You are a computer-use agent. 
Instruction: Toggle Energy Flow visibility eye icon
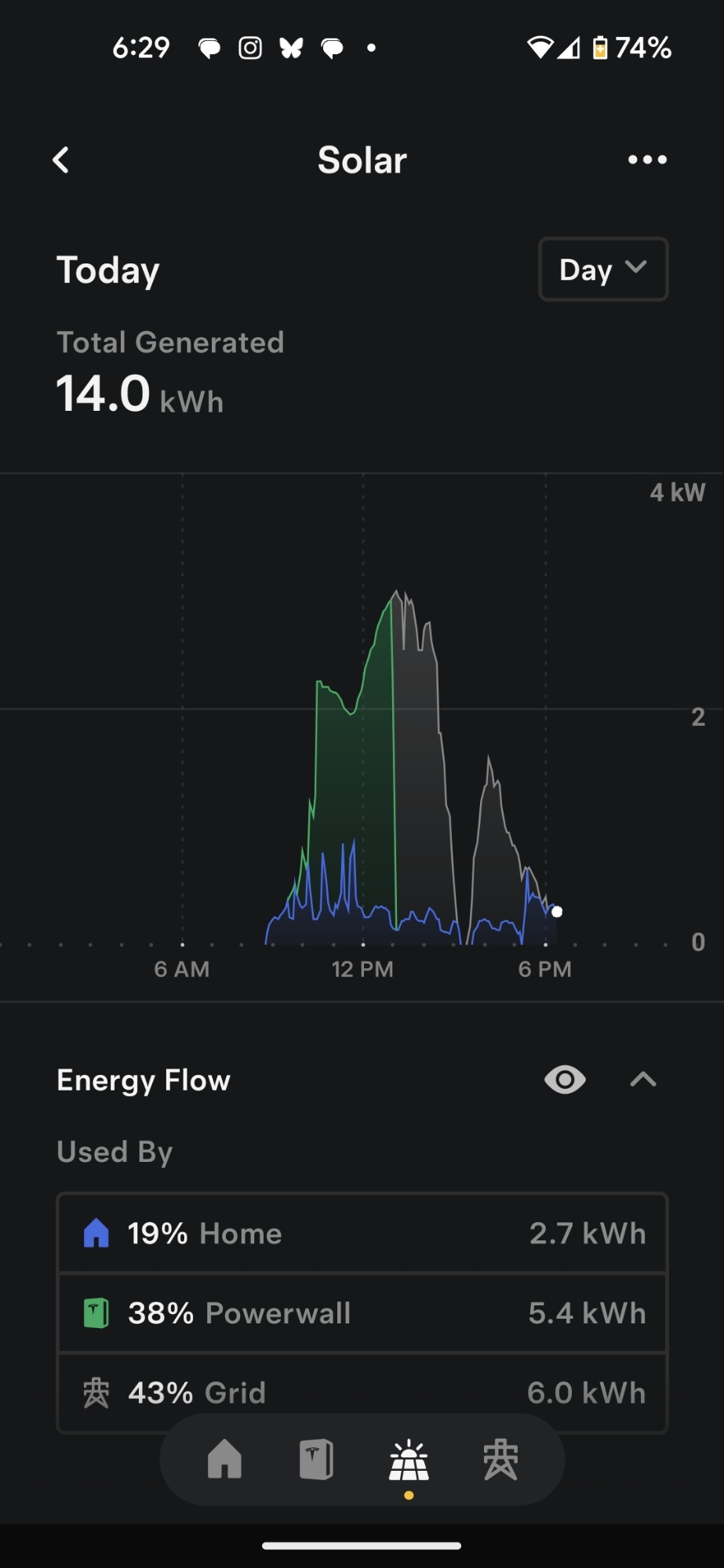565,1080
